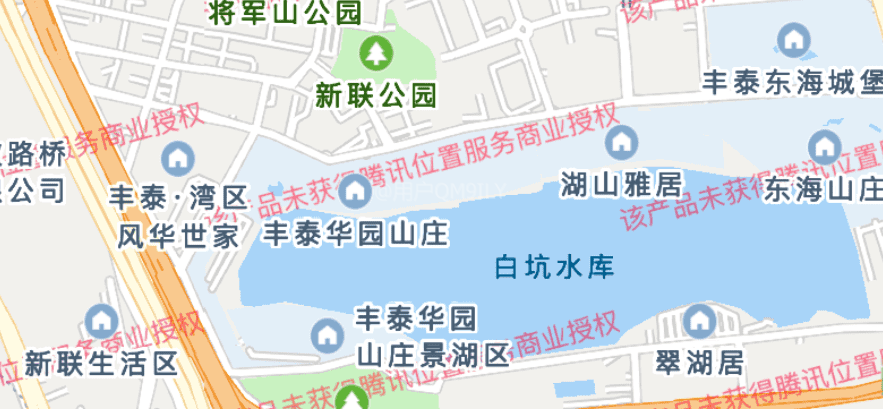Tap the 丰泰东海城堡 marker
This screenshot has height=409, width=883.
[x=793, y=41]
